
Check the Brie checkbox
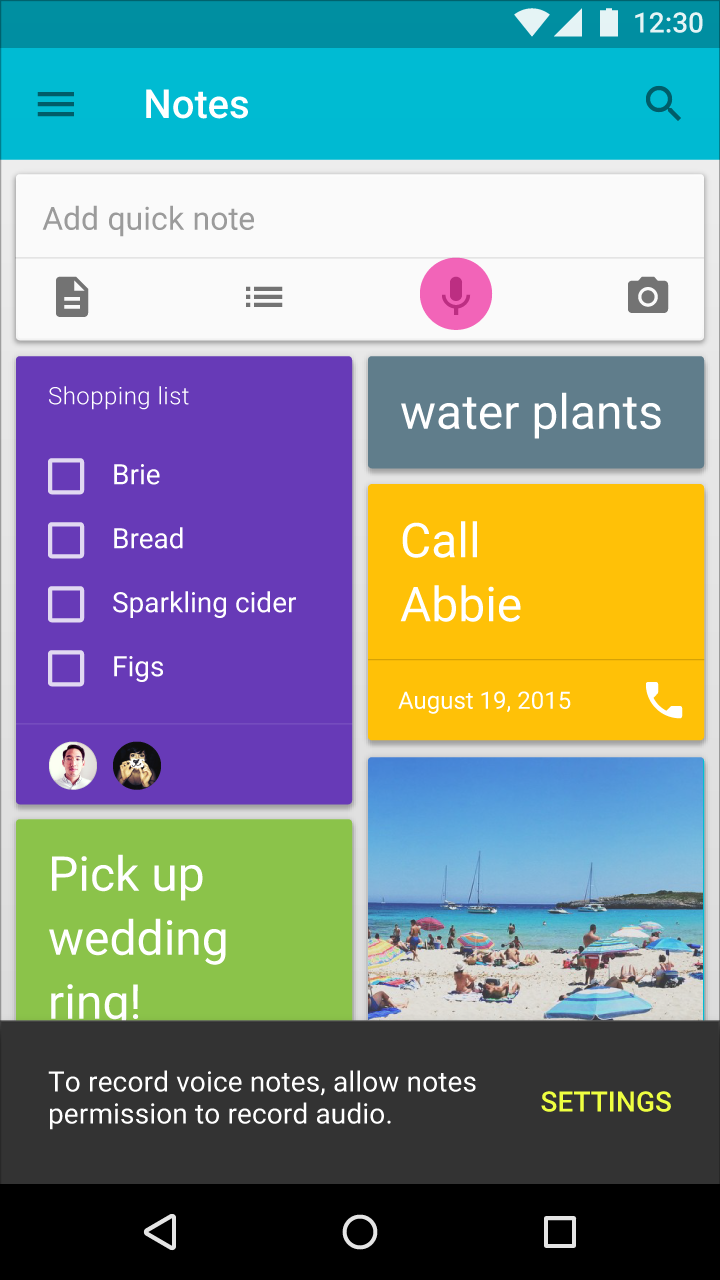tap(66, 475)
